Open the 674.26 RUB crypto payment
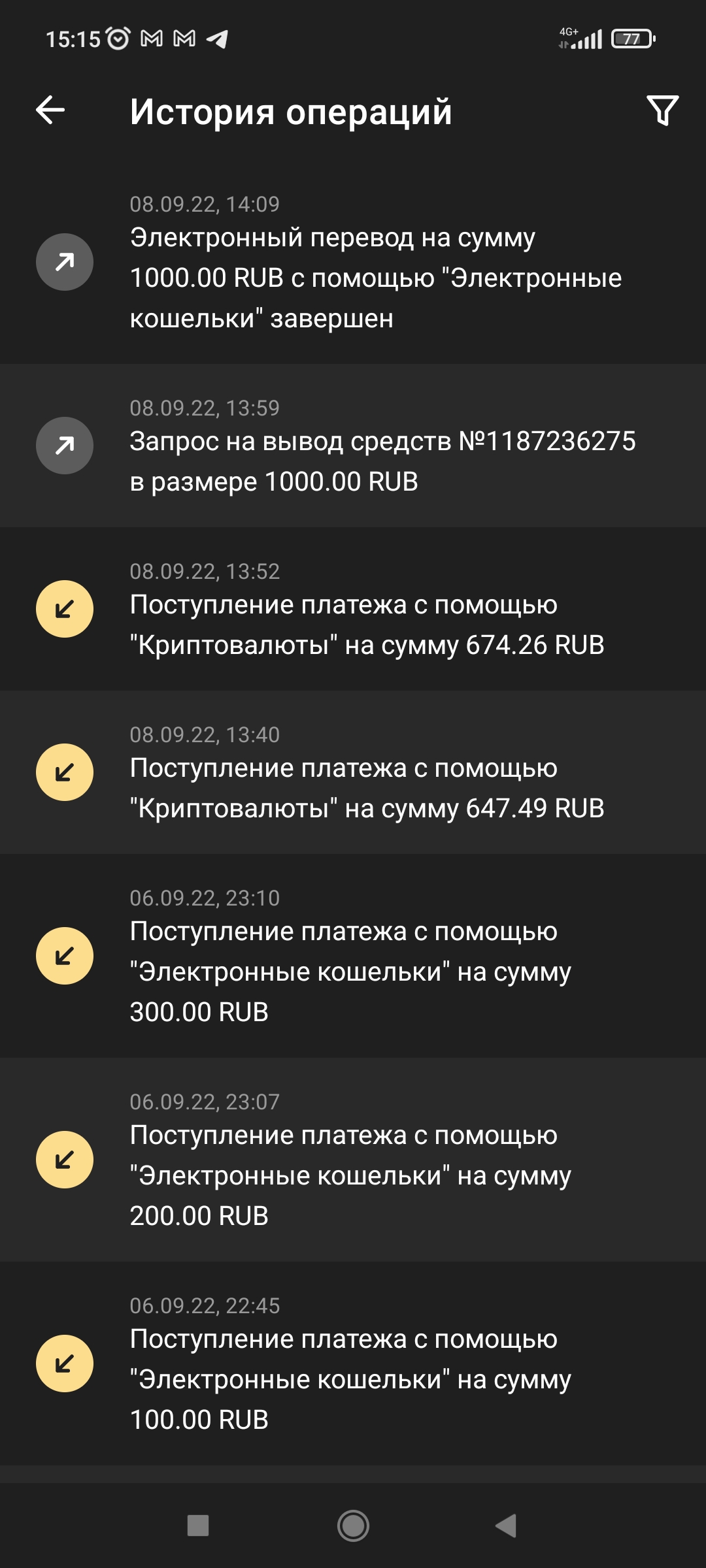The width and height of the screenshot is (706, 1568). pos(353,609)
